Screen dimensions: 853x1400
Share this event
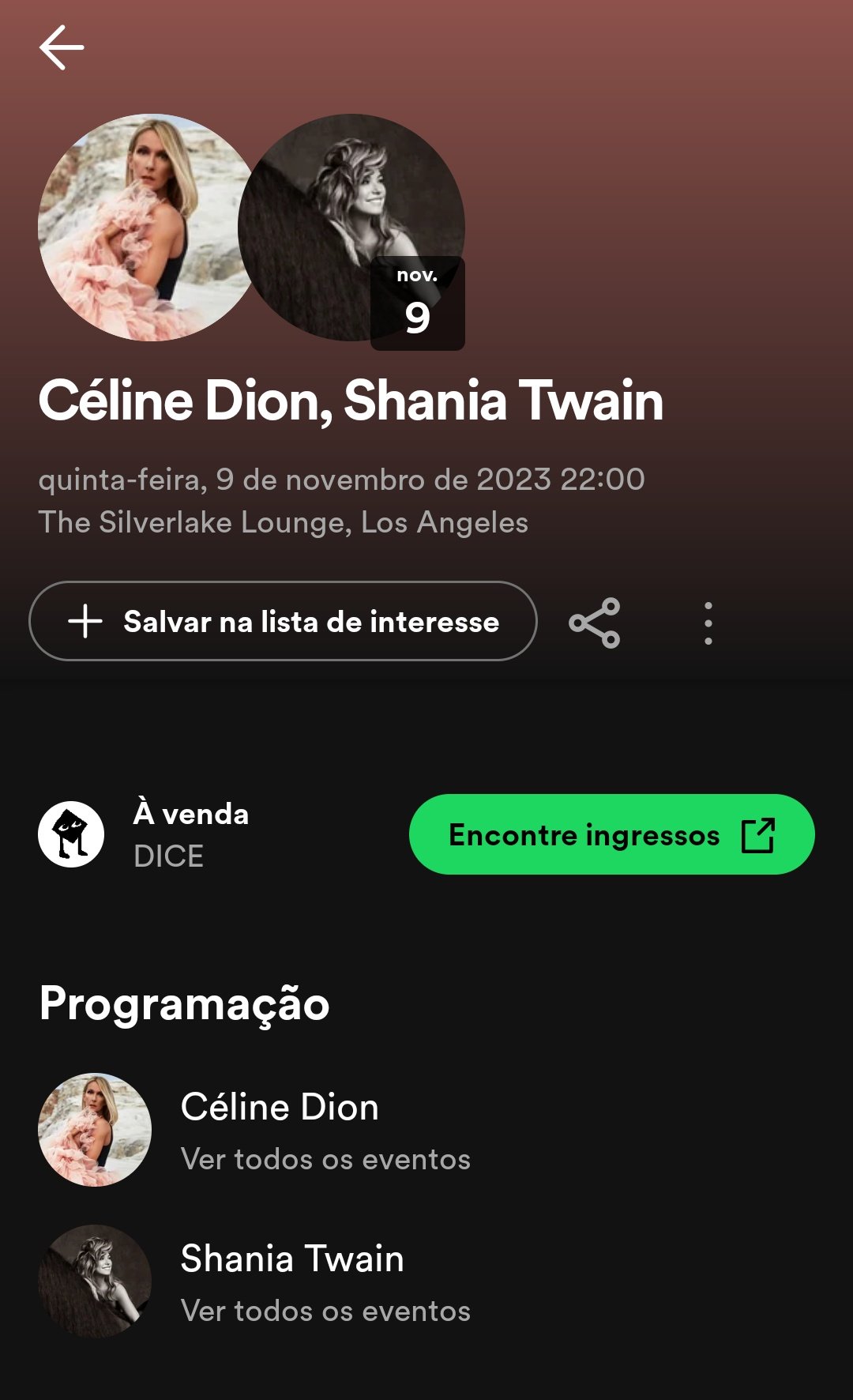(595, 623)
